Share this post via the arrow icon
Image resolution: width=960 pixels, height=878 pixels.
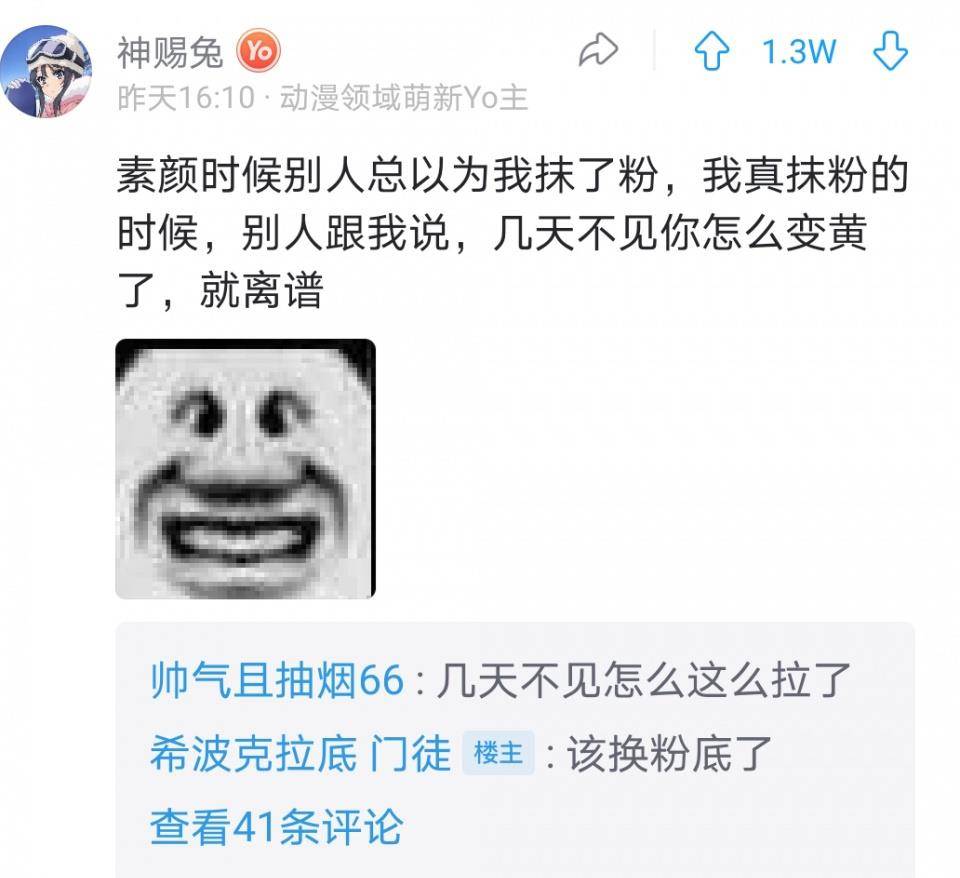598,51
